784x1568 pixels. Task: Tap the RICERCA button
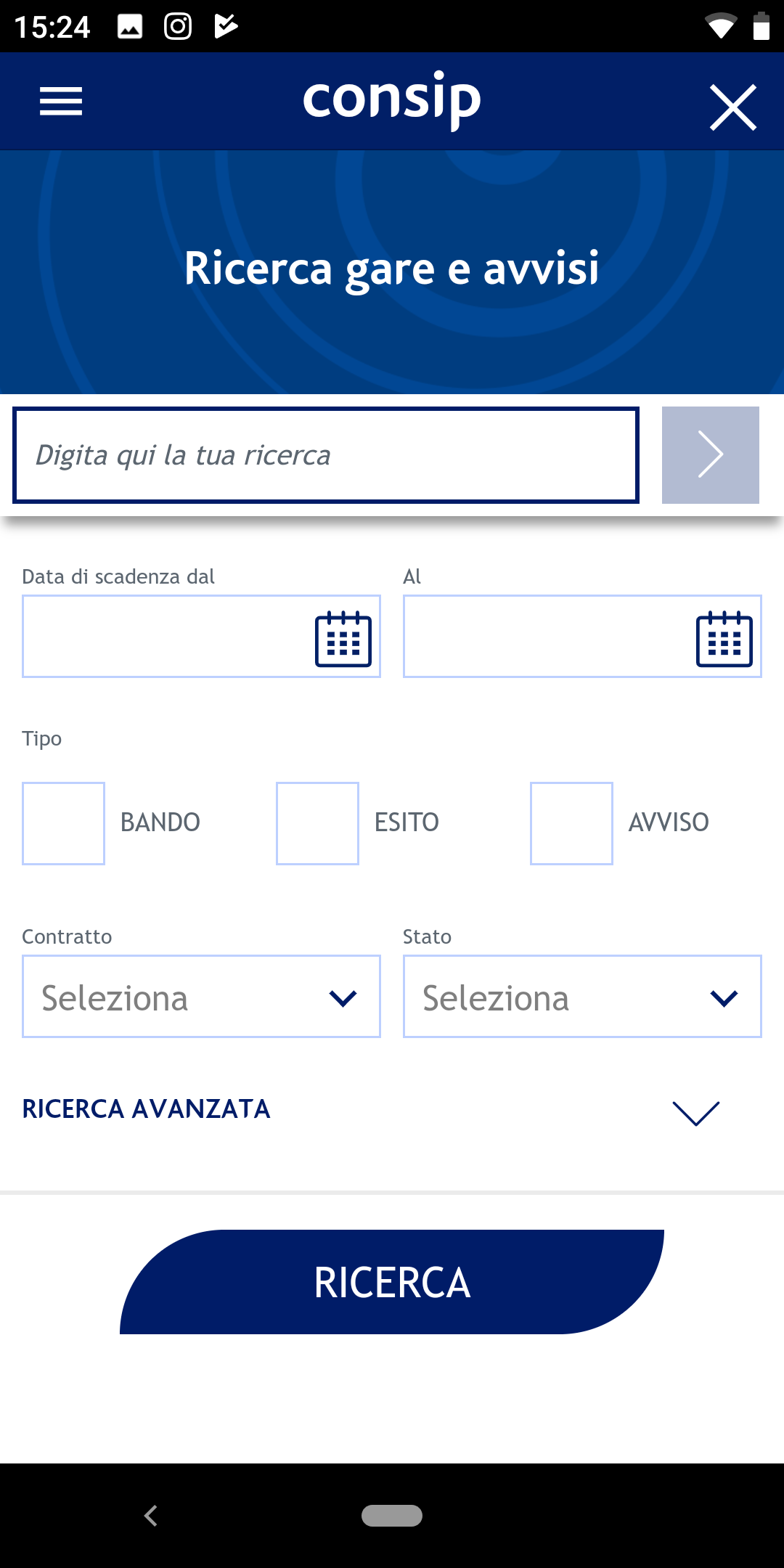(392, 1282)
